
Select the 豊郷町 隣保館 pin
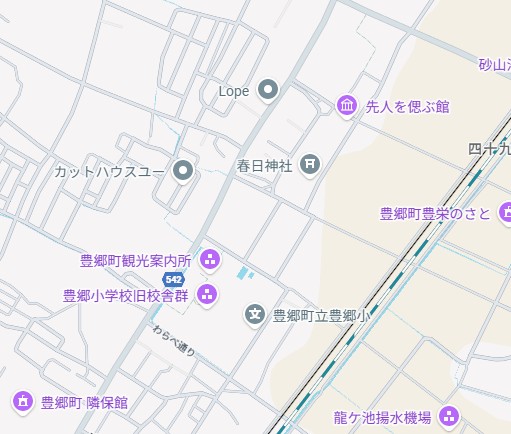(x=23, y=402)
